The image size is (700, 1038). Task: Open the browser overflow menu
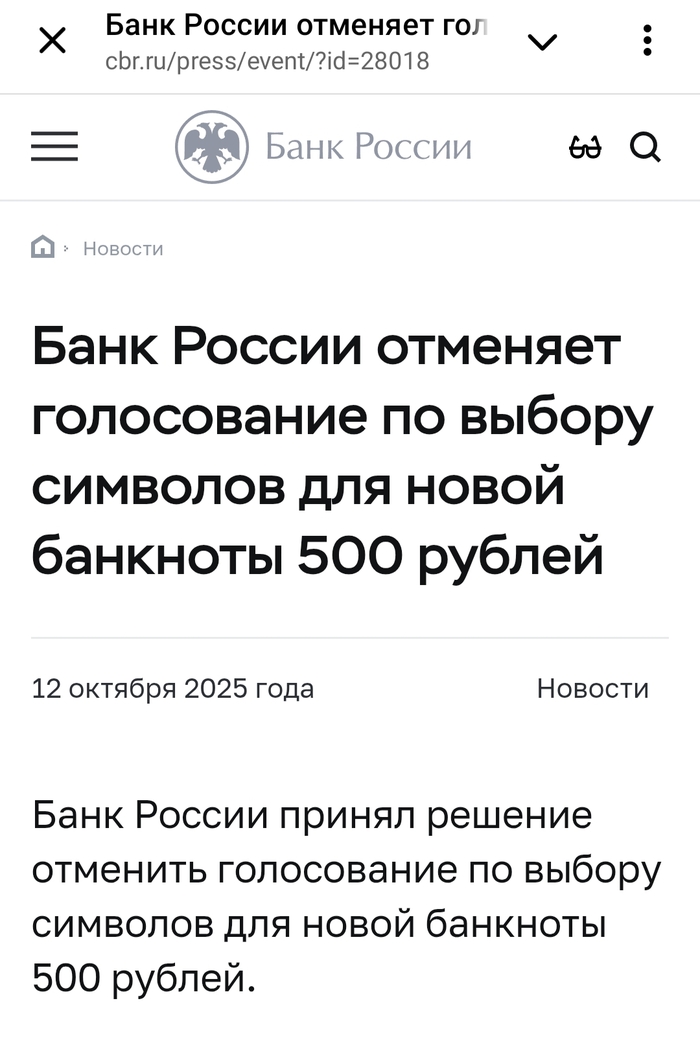tap(648, 41)
